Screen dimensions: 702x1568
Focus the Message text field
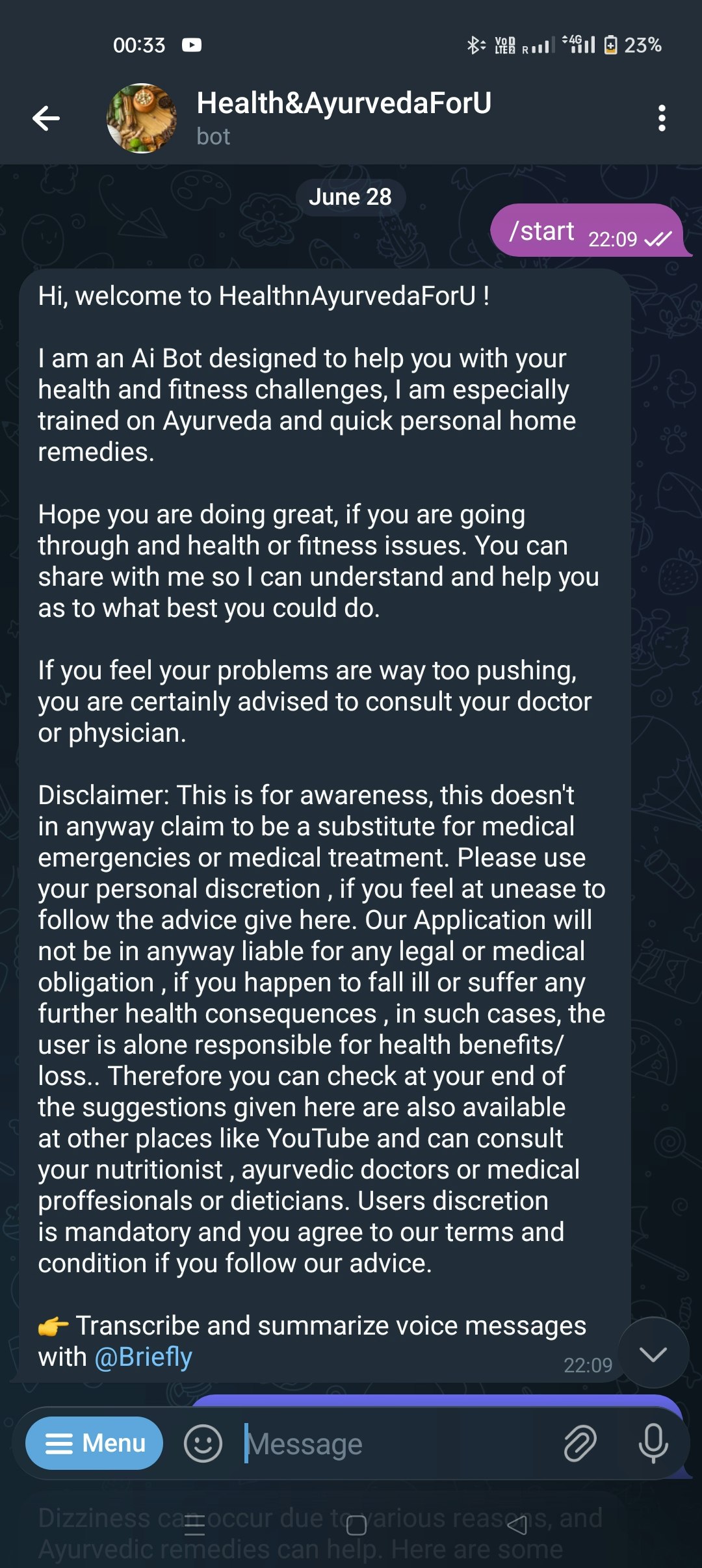pyautogui.click(x=390, y=1444)
